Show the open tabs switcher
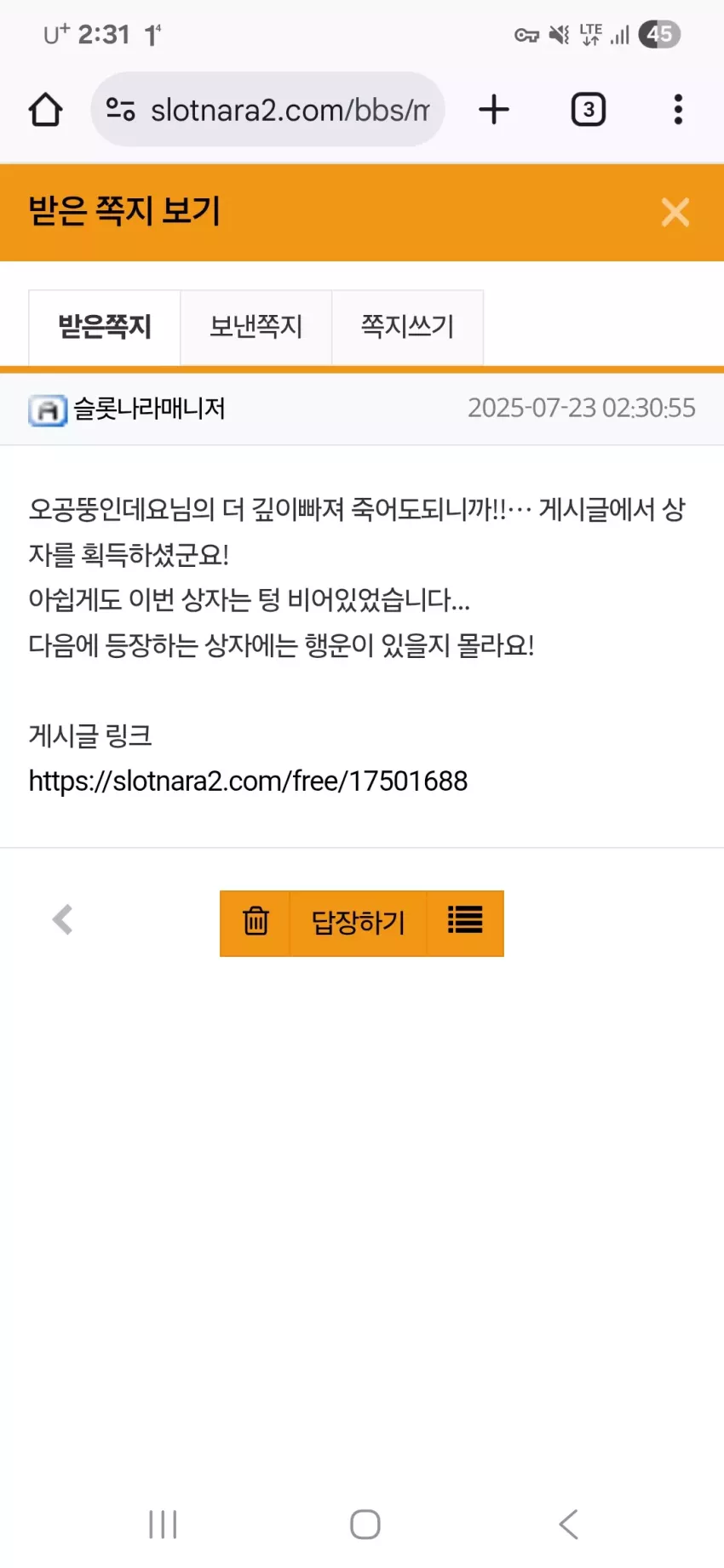 point(589,110)
